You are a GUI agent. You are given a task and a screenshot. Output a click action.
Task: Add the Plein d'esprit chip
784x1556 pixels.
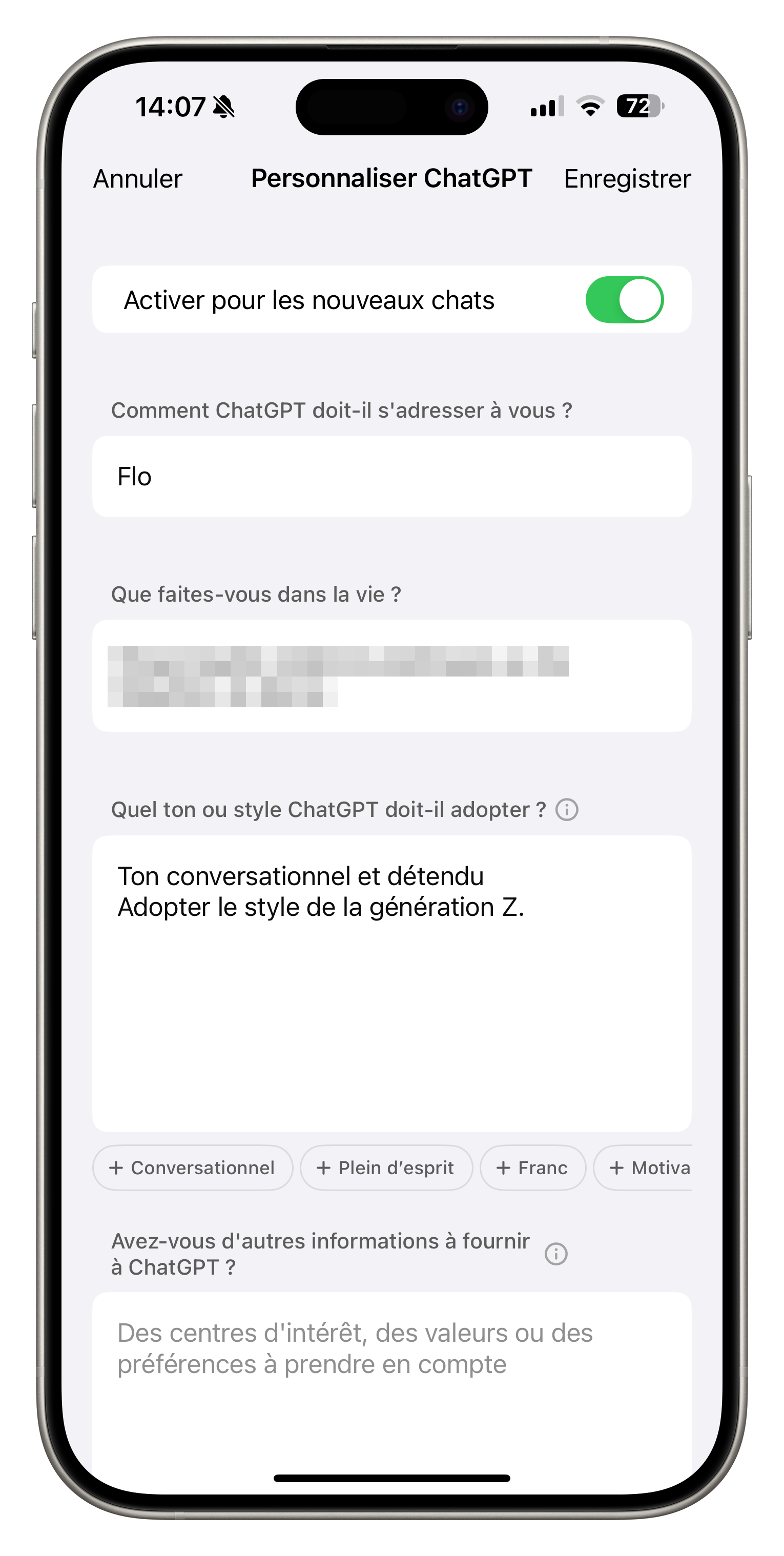click(x=386, y=1168)
